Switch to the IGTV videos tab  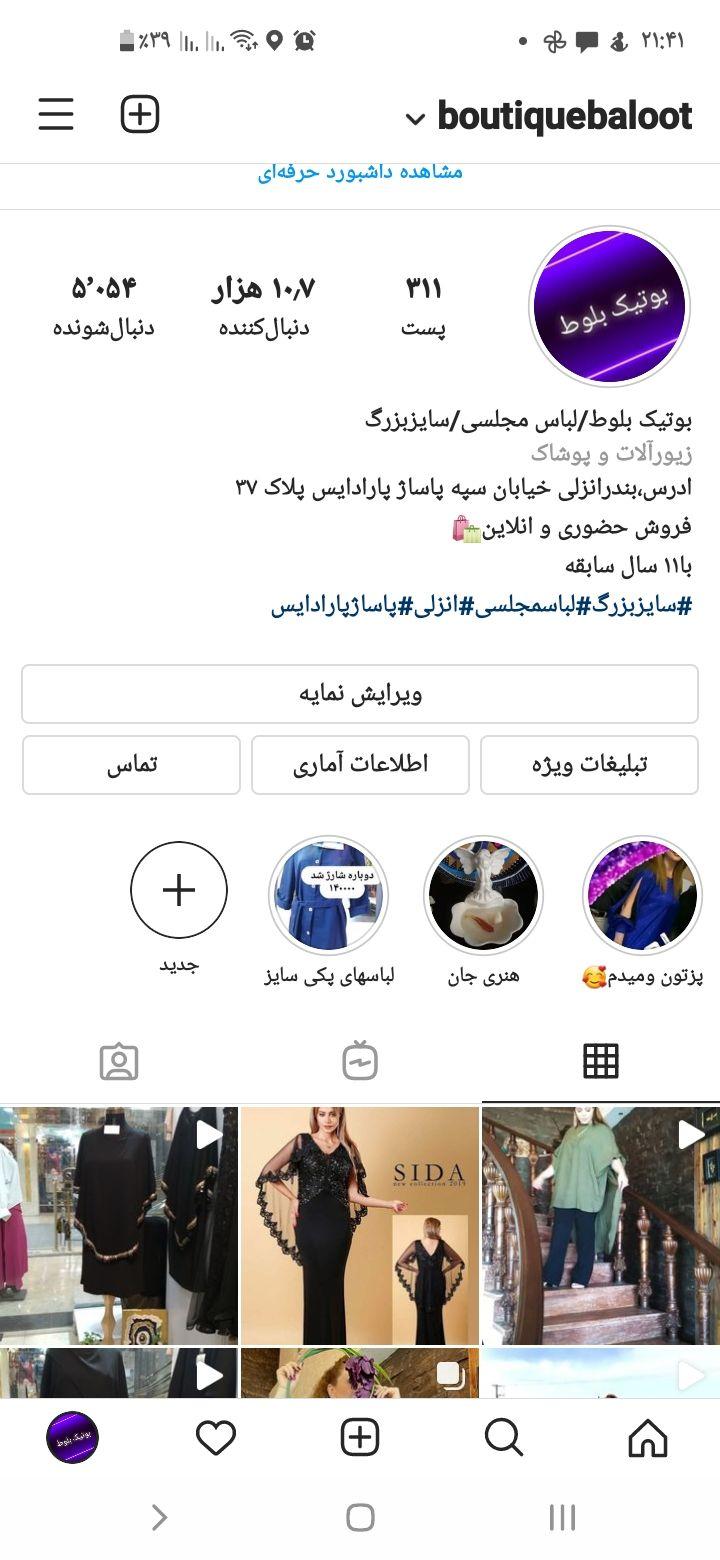click(360, 1062)
